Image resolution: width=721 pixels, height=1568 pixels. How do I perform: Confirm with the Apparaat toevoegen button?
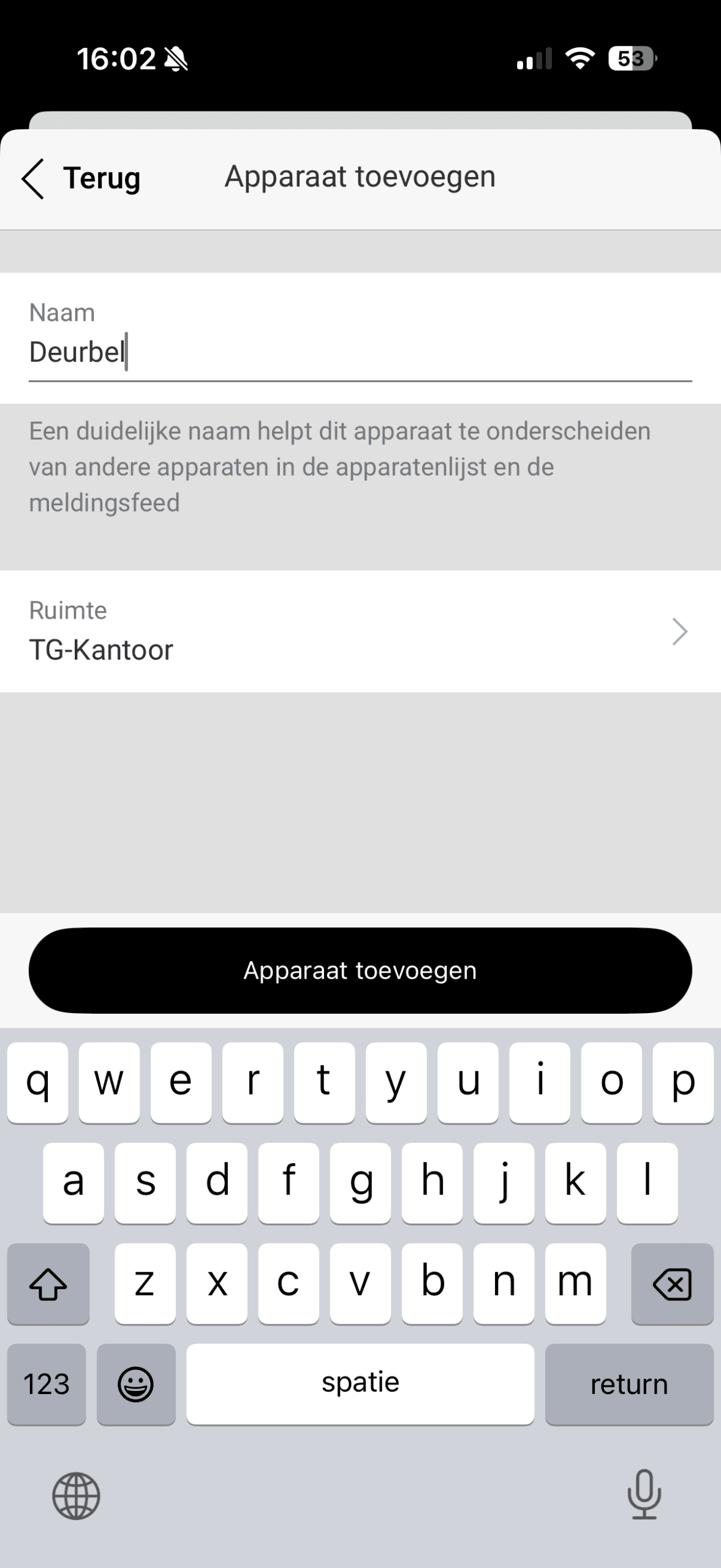[x=360, y=970]
